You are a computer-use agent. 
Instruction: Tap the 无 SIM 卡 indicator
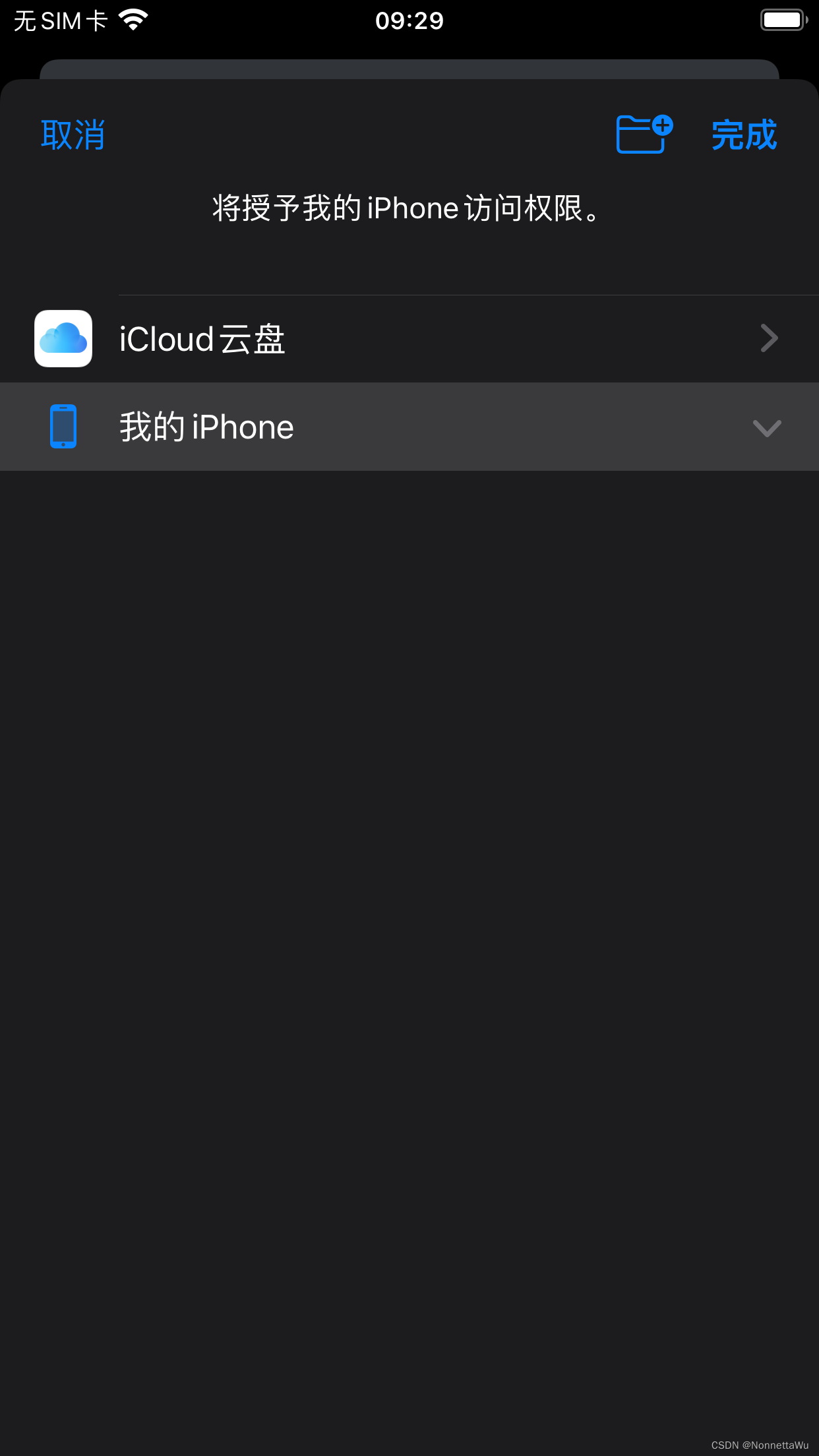59,21
